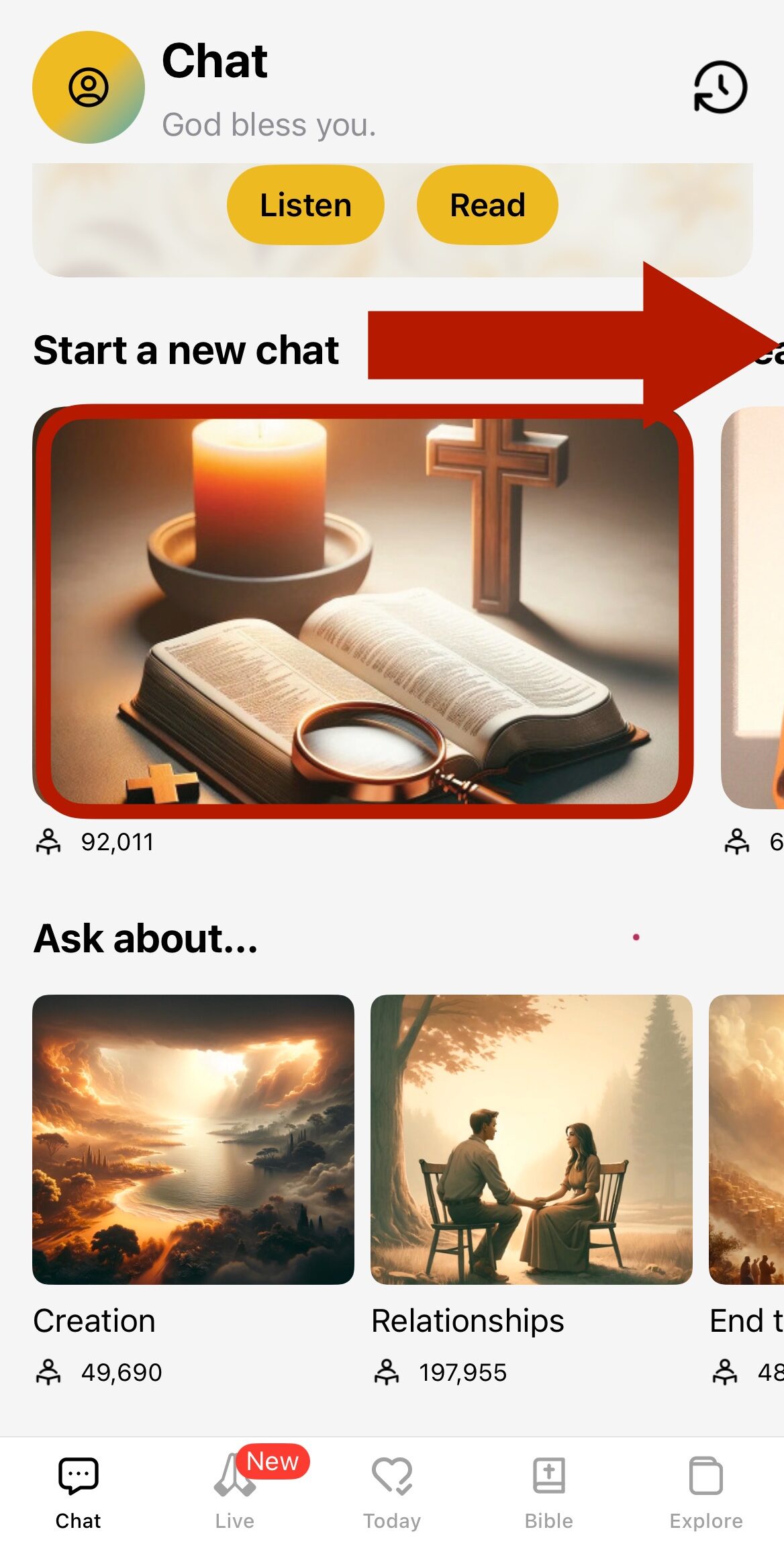Open the Creation topic card
Image resolution: width=784 pixels, height=1544 pixels.
[x=193, y=1139]
